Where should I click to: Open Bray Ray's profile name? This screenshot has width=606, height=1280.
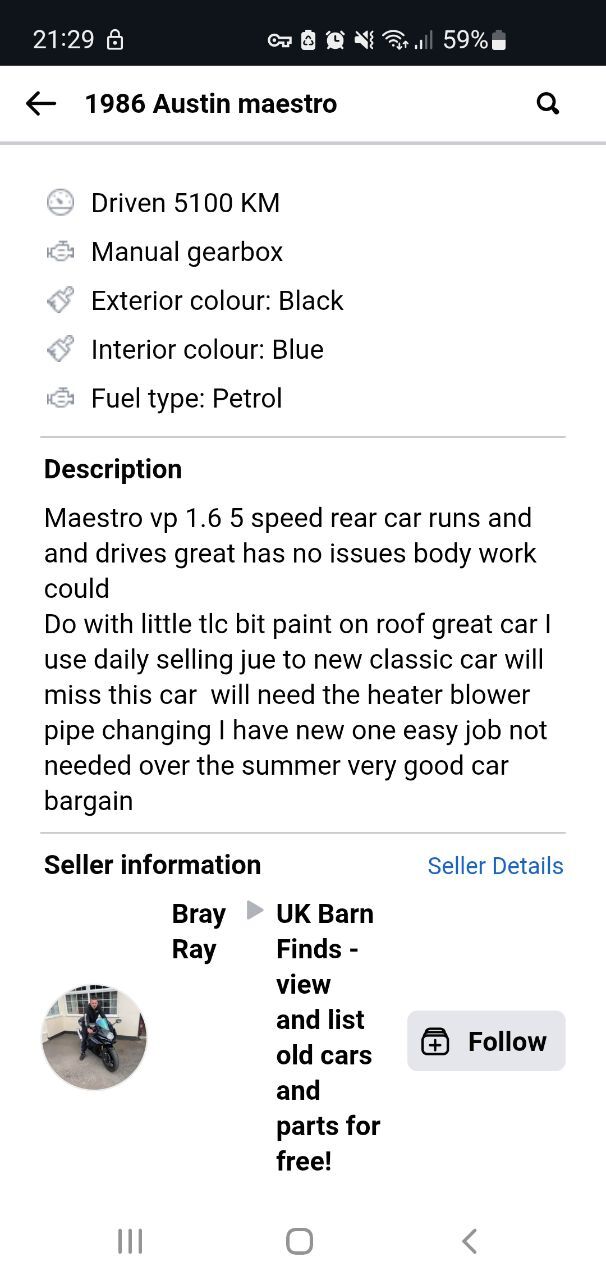[x=198, y=931]
